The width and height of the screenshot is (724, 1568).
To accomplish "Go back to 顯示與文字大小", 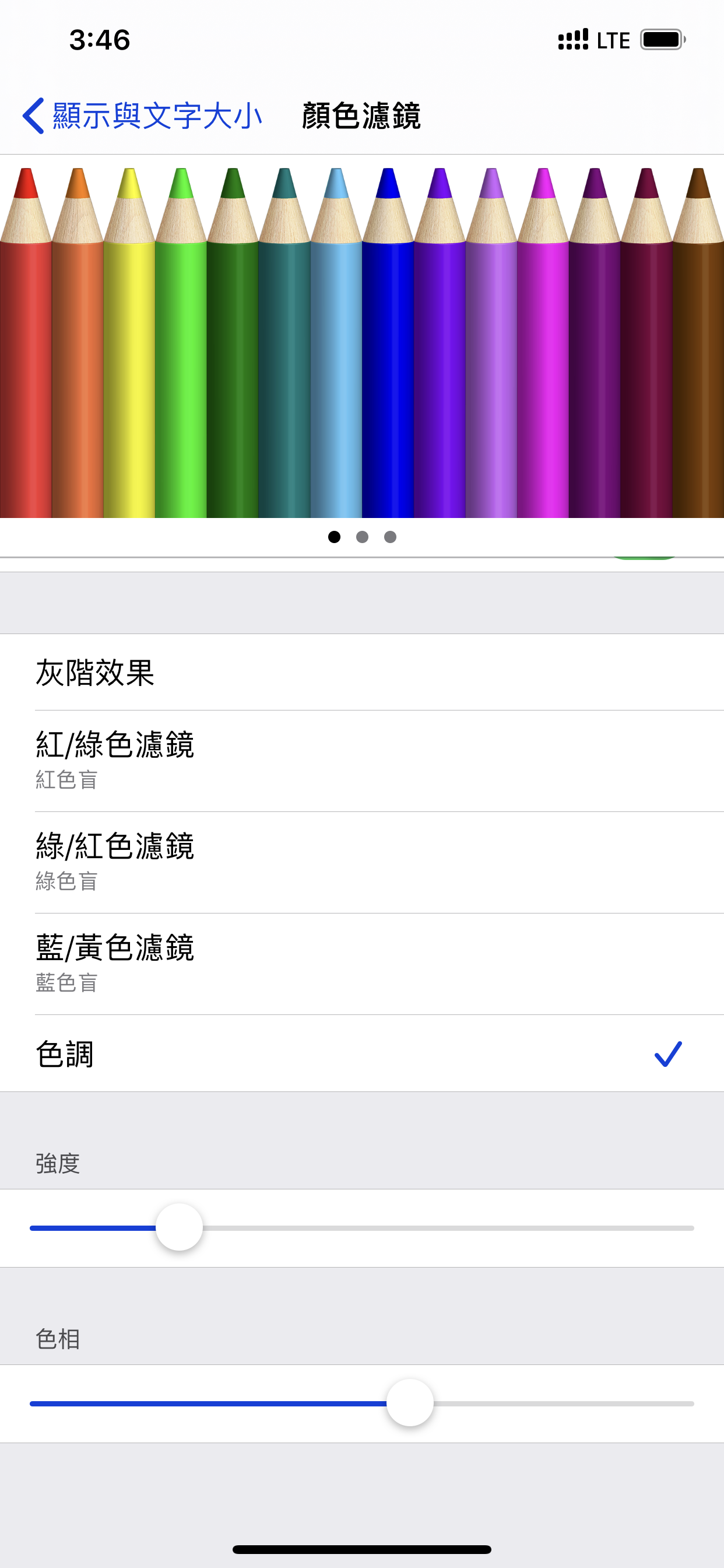I will 142,116.
